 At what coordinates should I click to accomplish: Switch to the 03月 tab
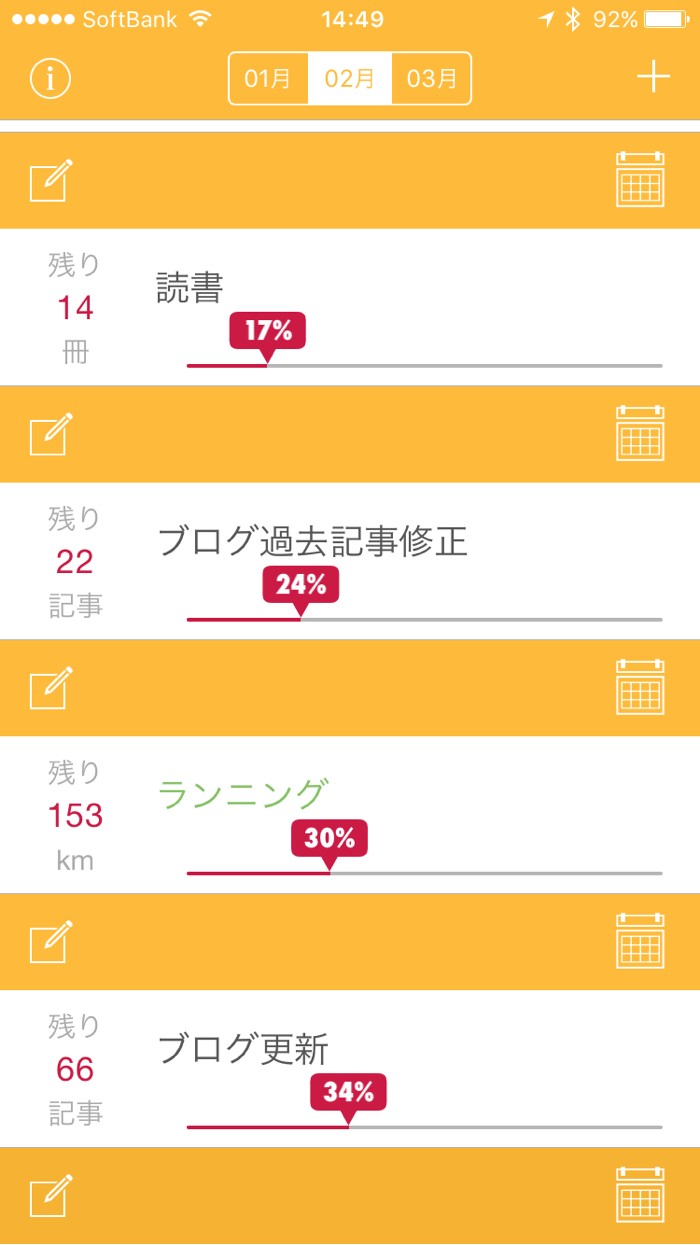pos(432,78)
